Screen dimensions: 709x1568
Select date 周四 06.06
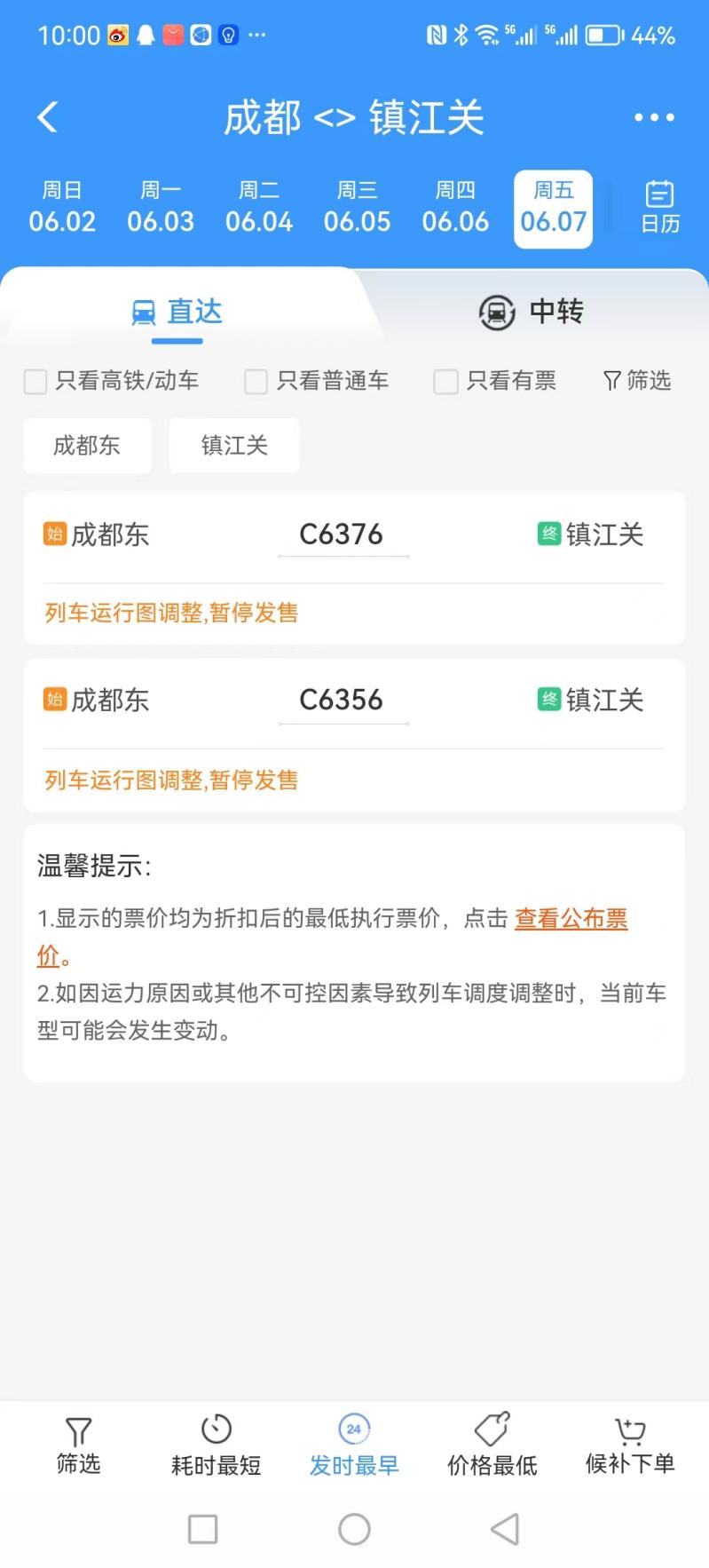click(x=455, y=208)
